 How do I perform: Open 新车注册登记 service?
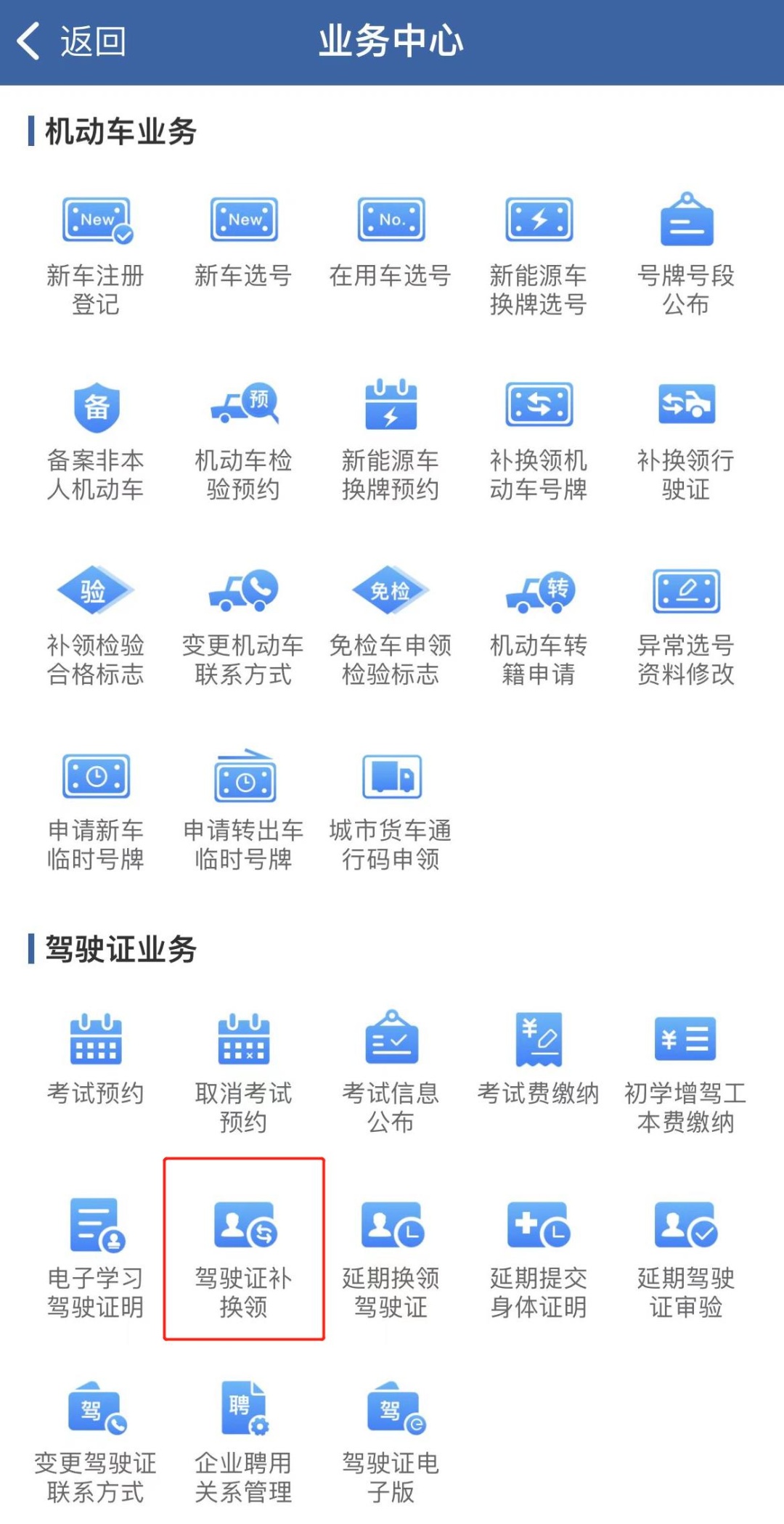click(x=97, y=254)
